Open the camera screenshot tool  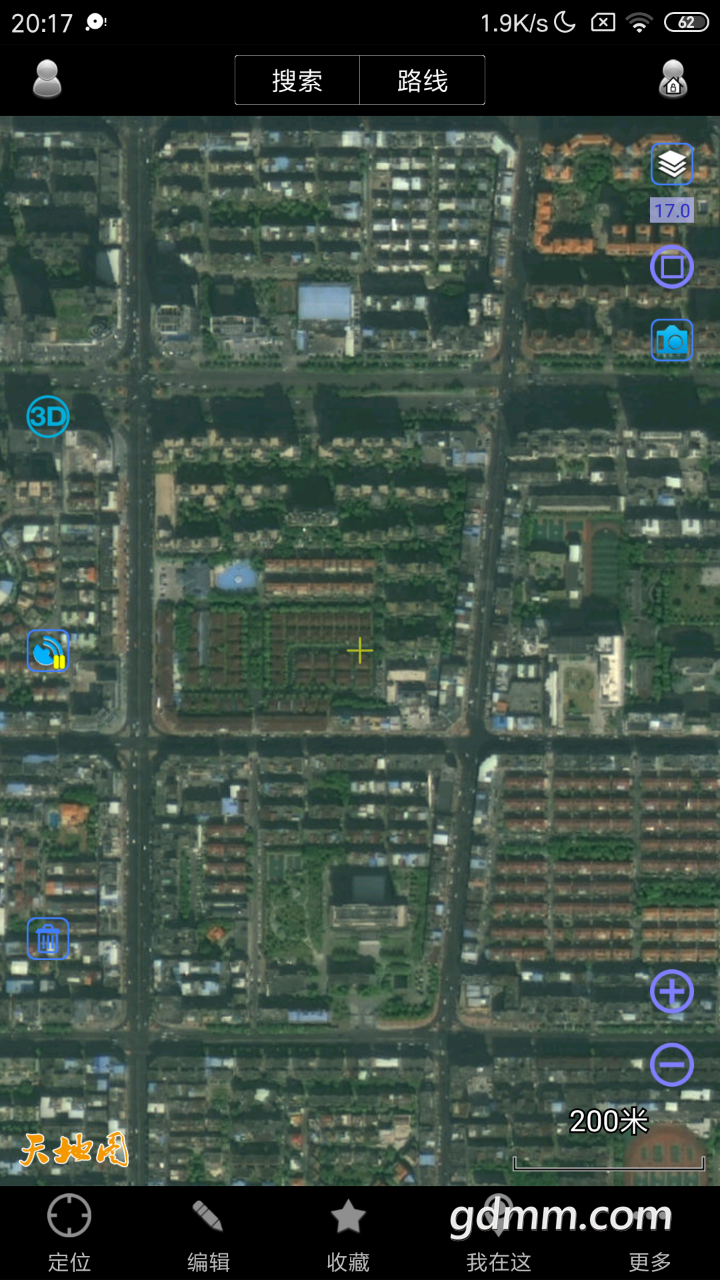click(672, 341)
